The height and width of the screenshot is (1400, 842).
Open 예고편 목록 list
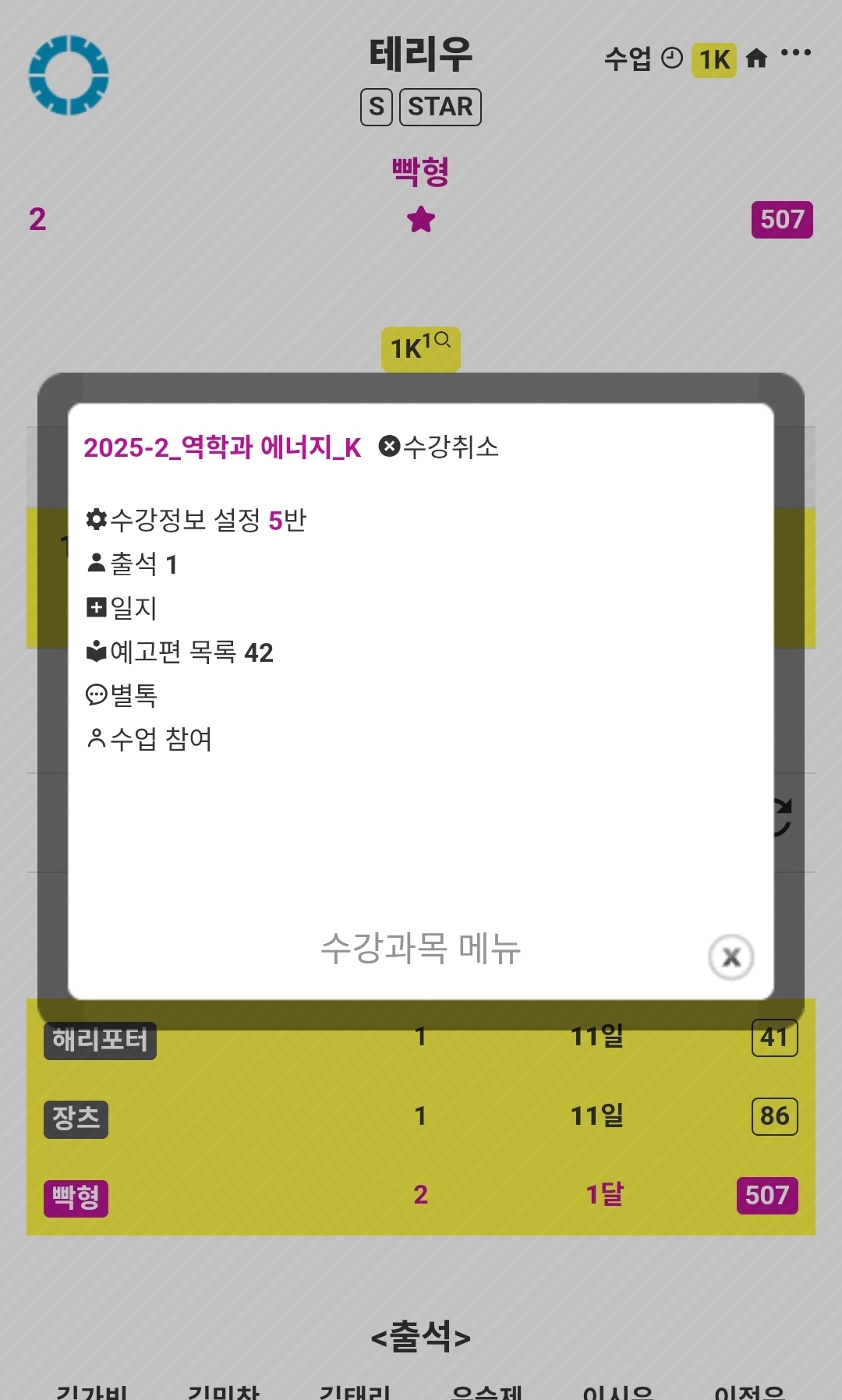coord(179,652)
